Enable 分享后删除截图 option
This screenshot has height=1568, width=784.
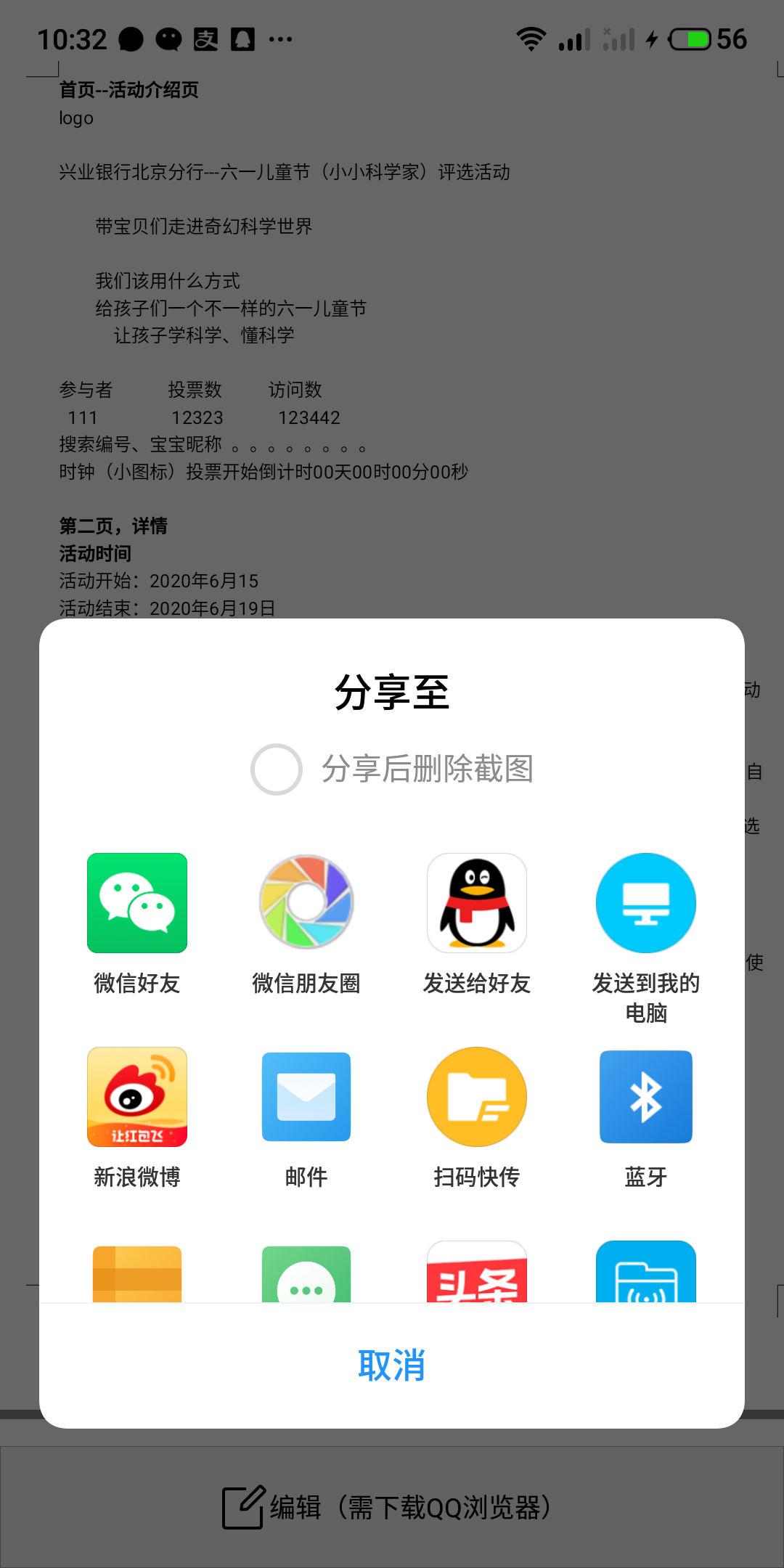(277, 769)
